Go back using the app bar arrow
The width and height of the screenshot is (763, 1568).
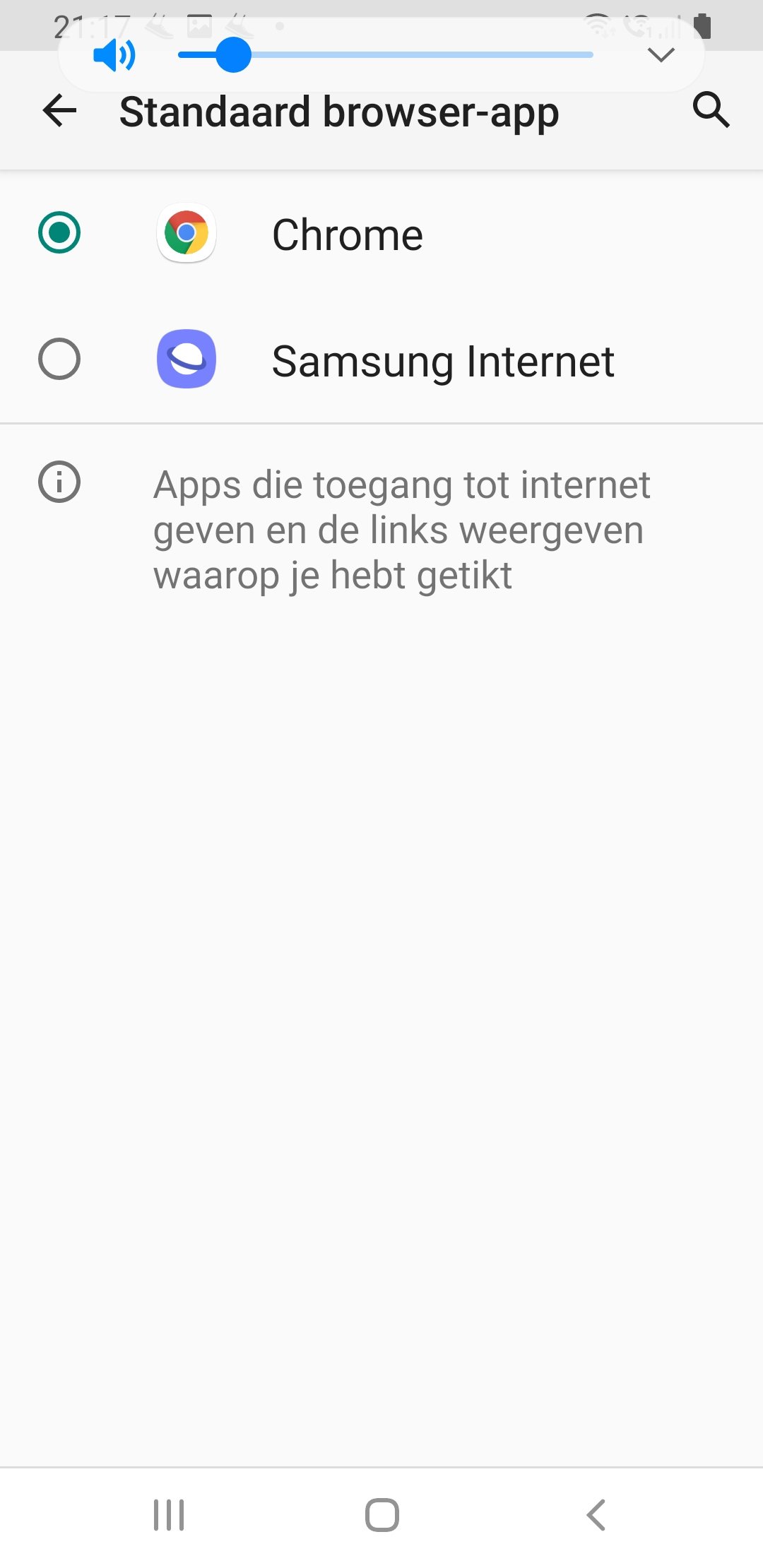pyautogui.click(x=59, y=111)
